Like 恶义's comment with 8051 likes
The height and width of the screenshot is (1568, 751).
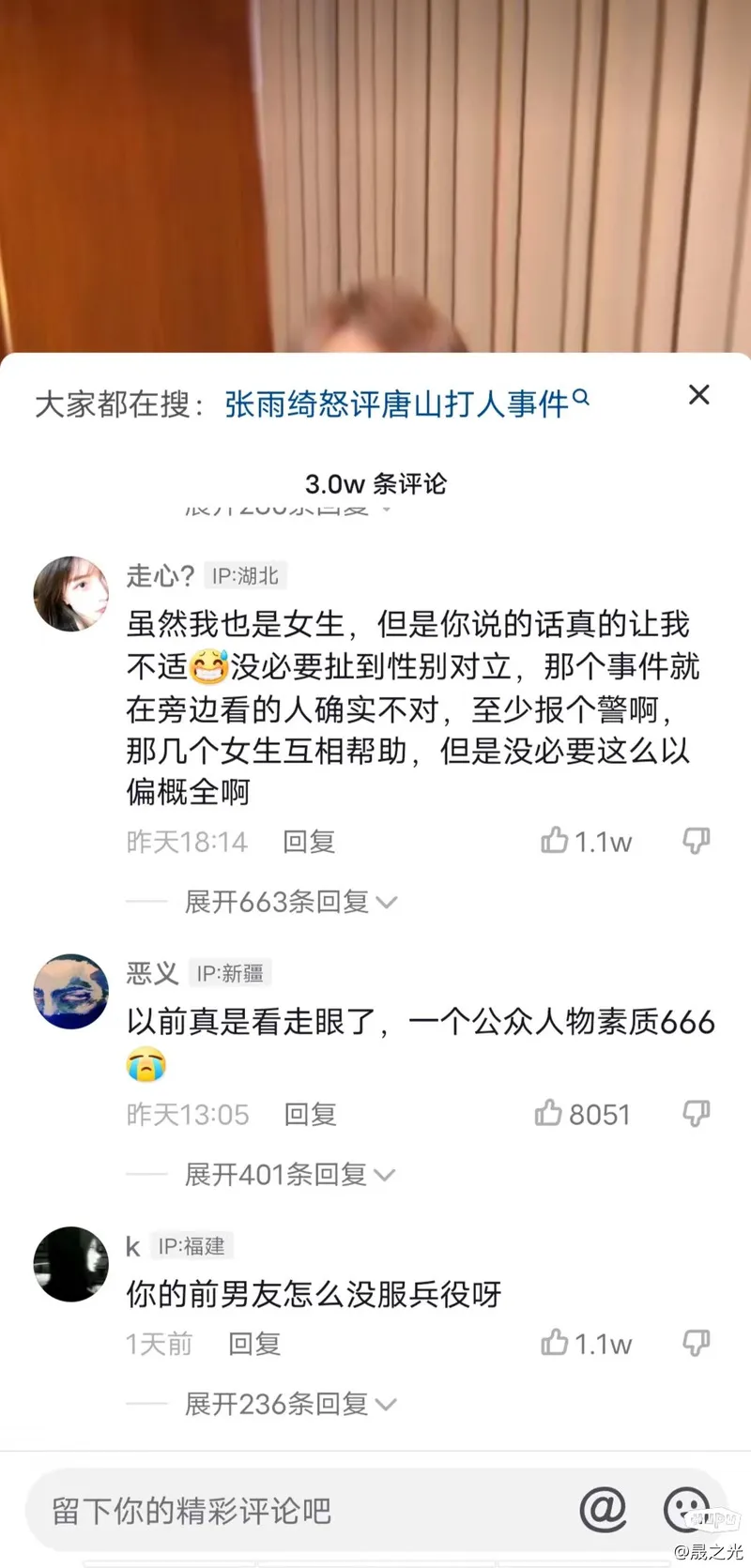coord(549,1114)
